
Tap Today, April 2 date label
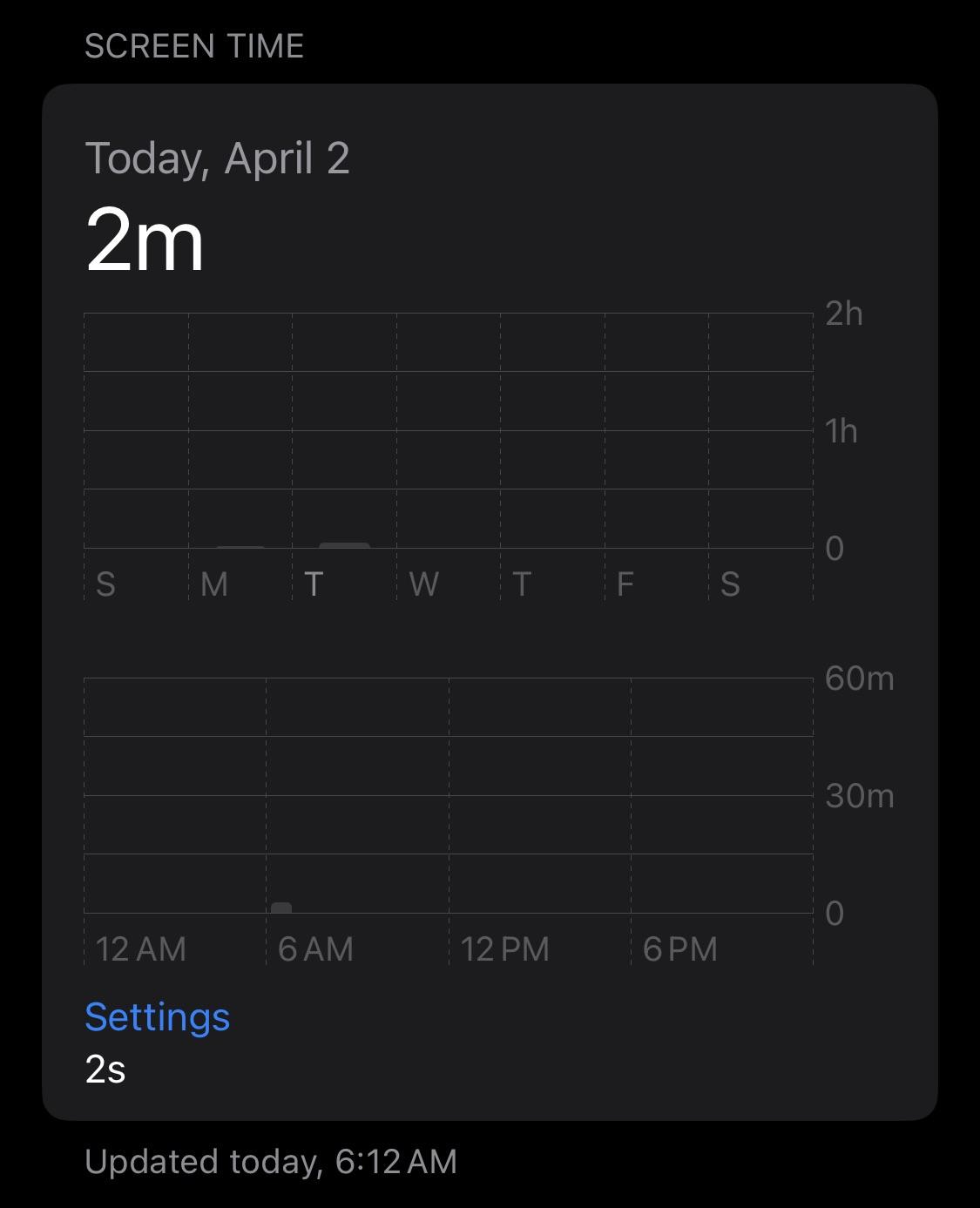tap(216, 159)
